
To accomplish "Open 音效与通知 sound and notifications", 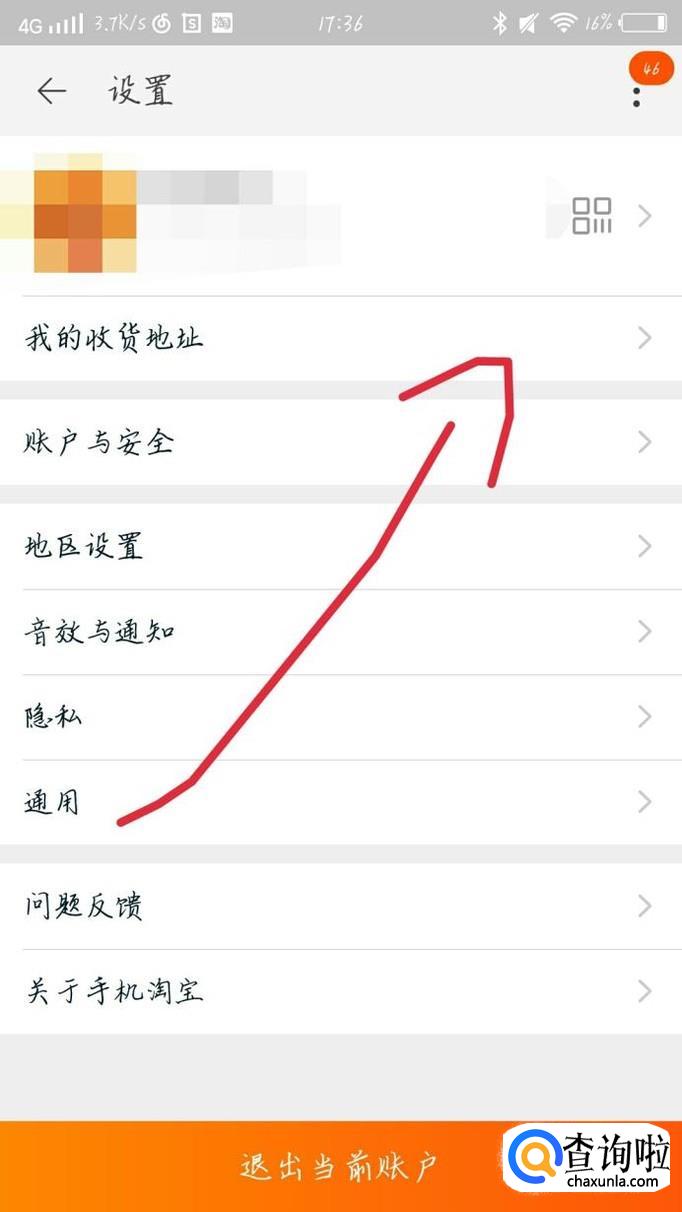I will pyautogui.click(x=340, y=631).
